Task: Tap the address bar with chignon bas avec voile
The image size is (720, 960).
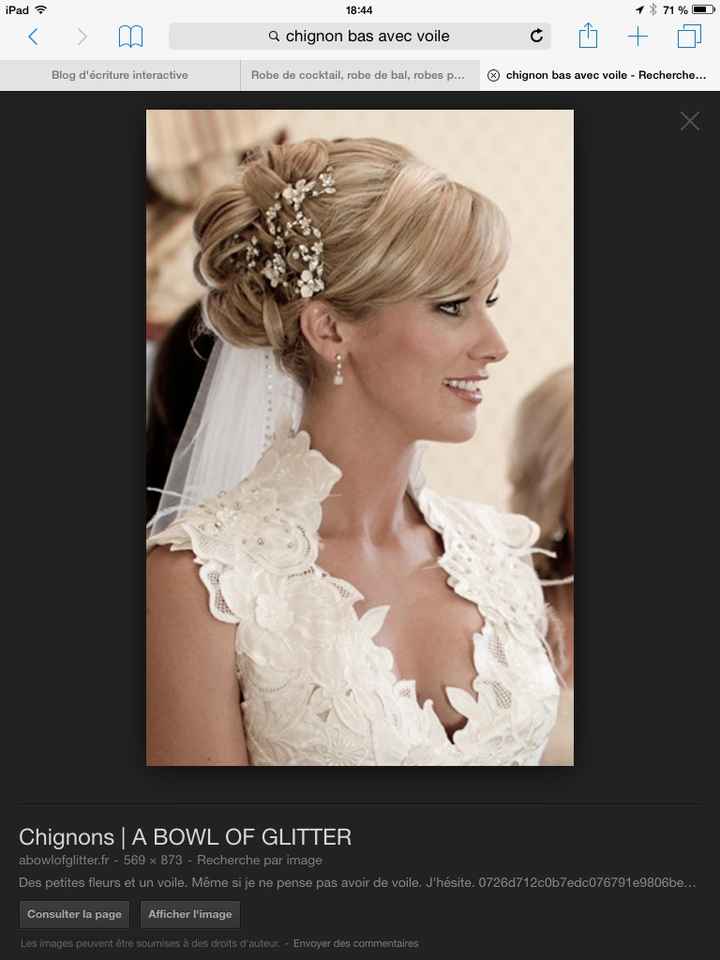Action: (360, 37)
